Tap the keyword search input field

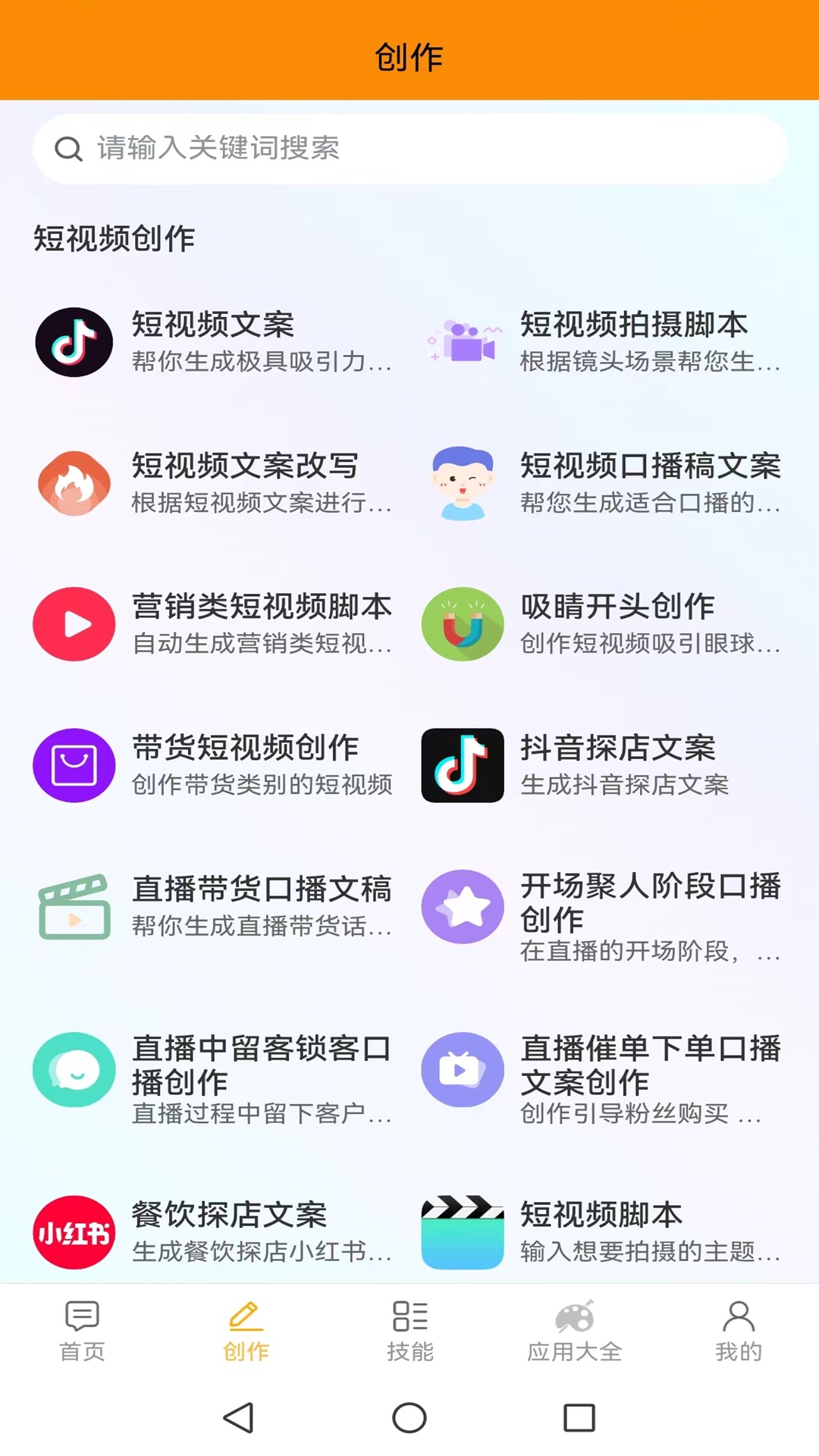(409, 149)
